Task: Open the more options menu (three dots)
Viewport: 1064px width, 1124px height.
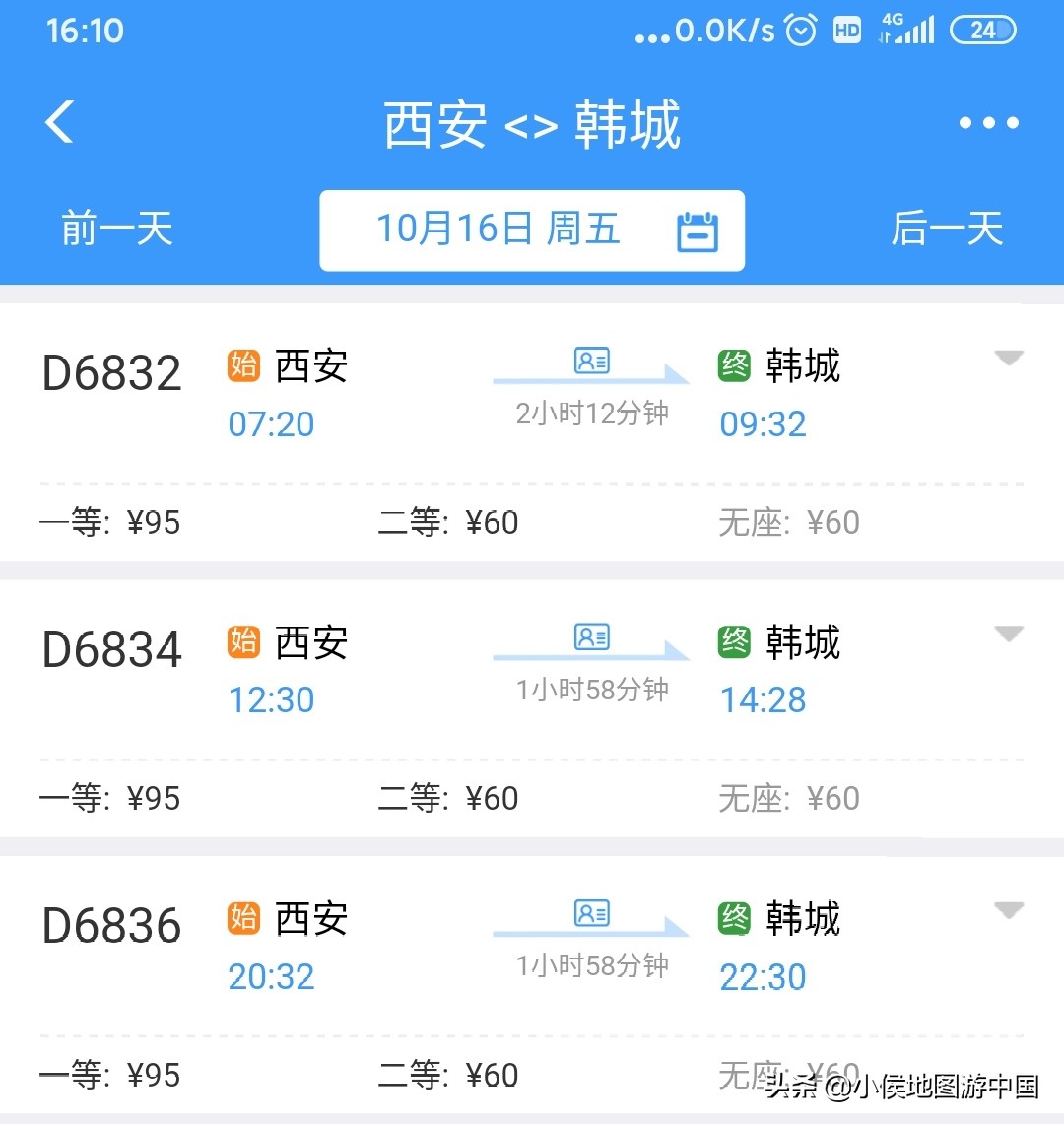Action: tap(988, 121)
